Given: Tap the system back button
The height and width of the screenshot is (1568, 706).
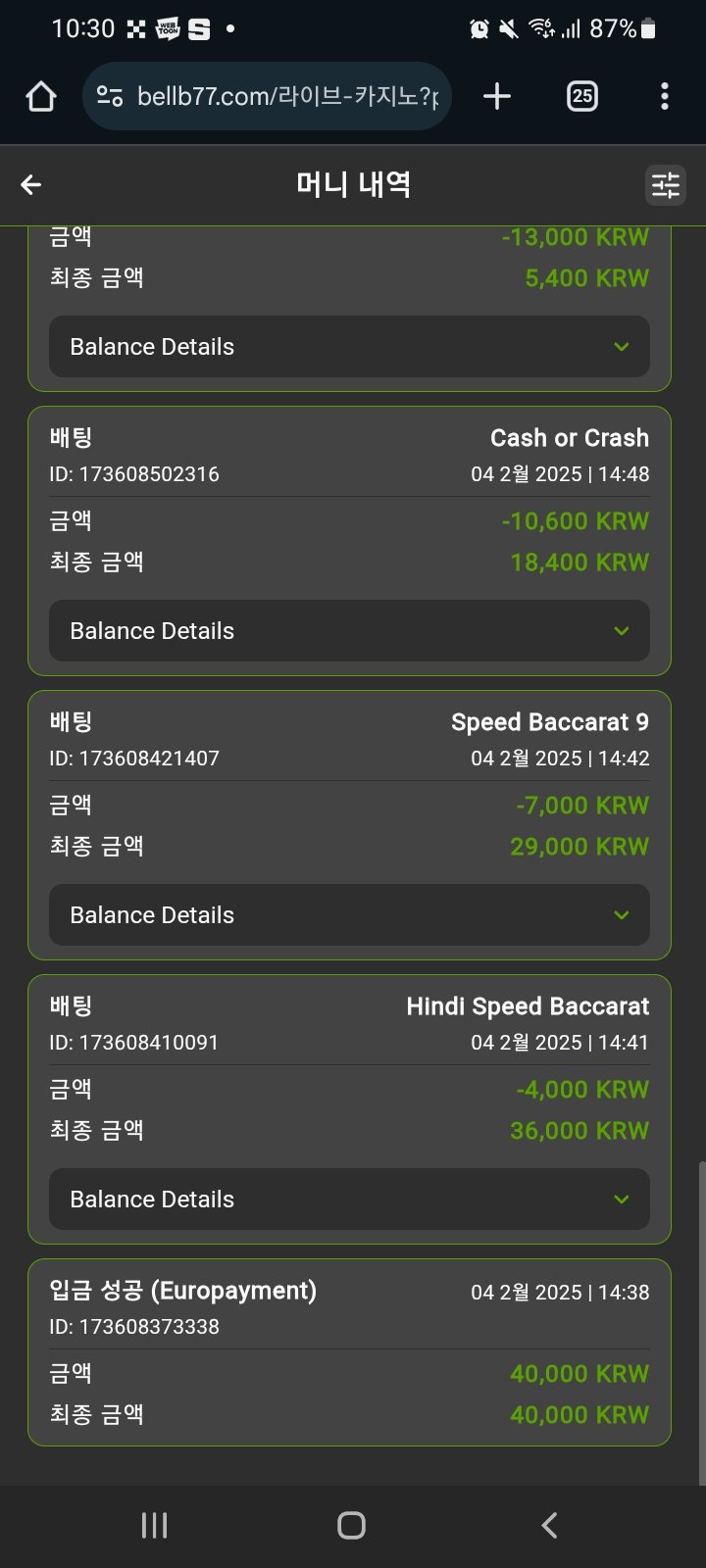Looking at the screenshot, I should (549, 1525).
